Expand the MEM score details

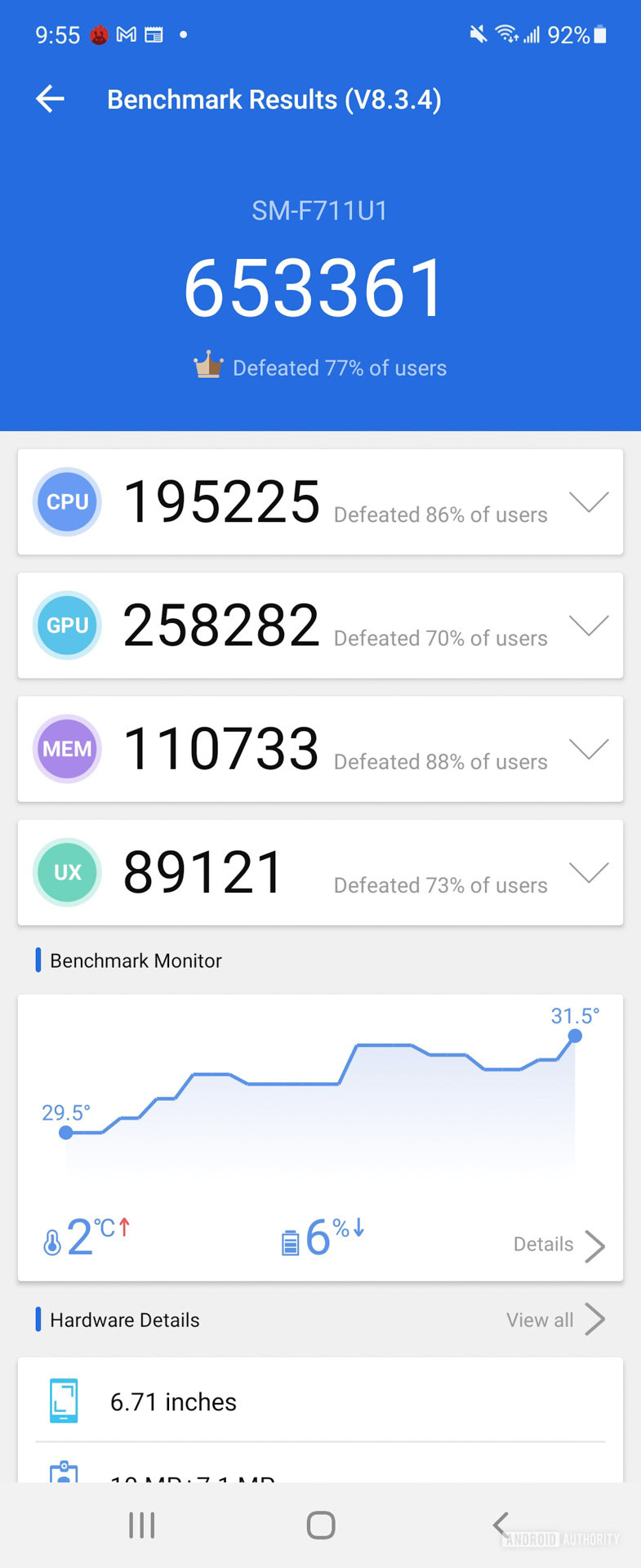point(589,749)
